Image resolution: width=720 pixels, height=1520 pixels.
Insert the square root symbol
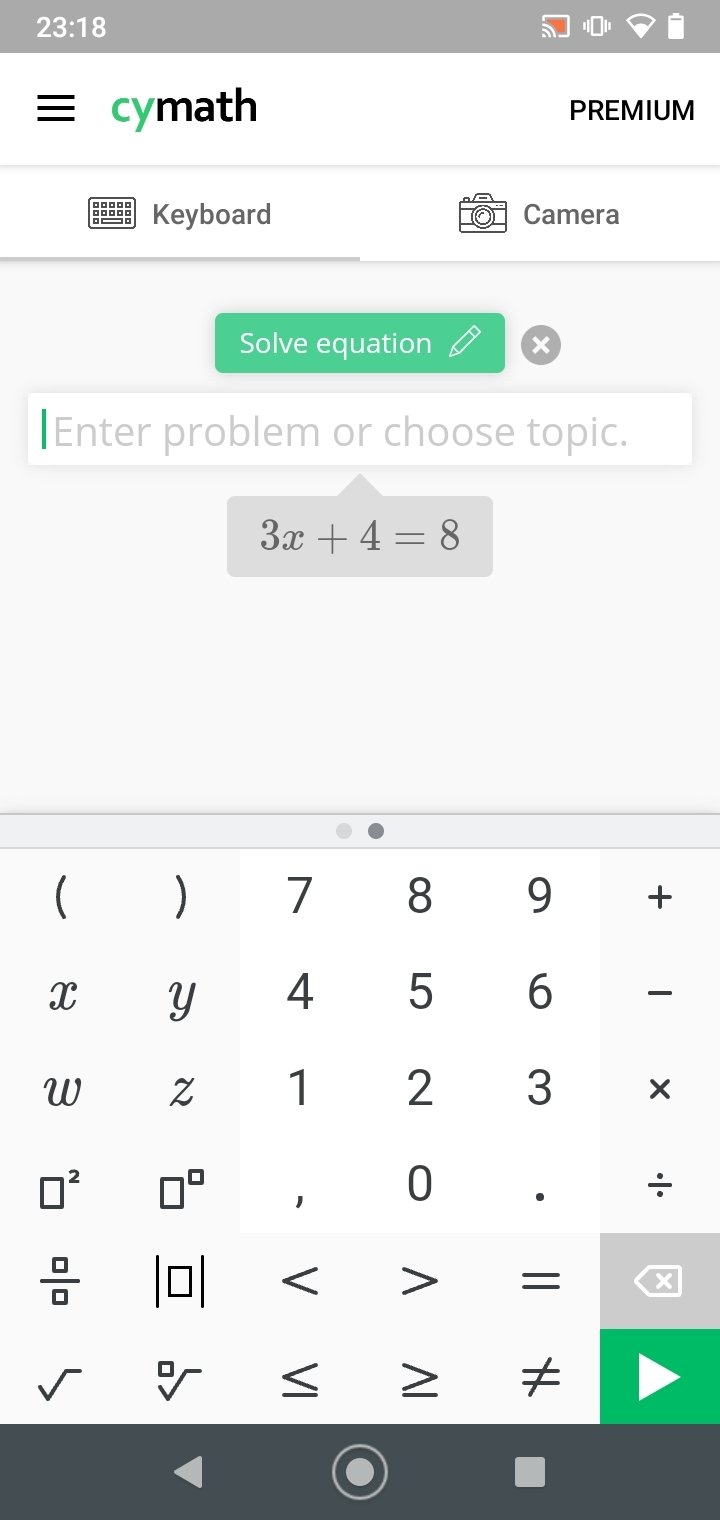pyautogui.click(x=60, y=1377)
